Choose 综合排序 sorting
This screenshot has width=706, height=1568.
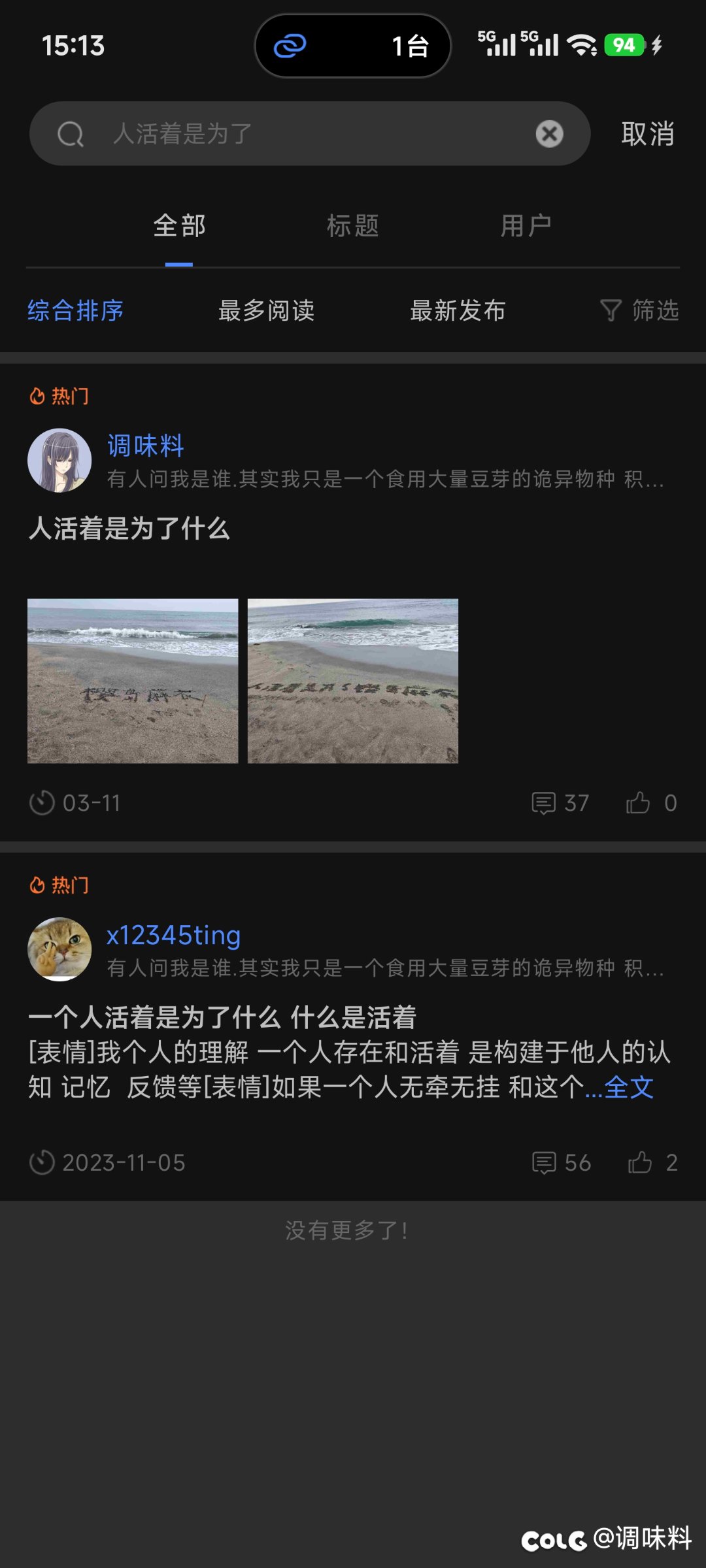click(75, 310)
